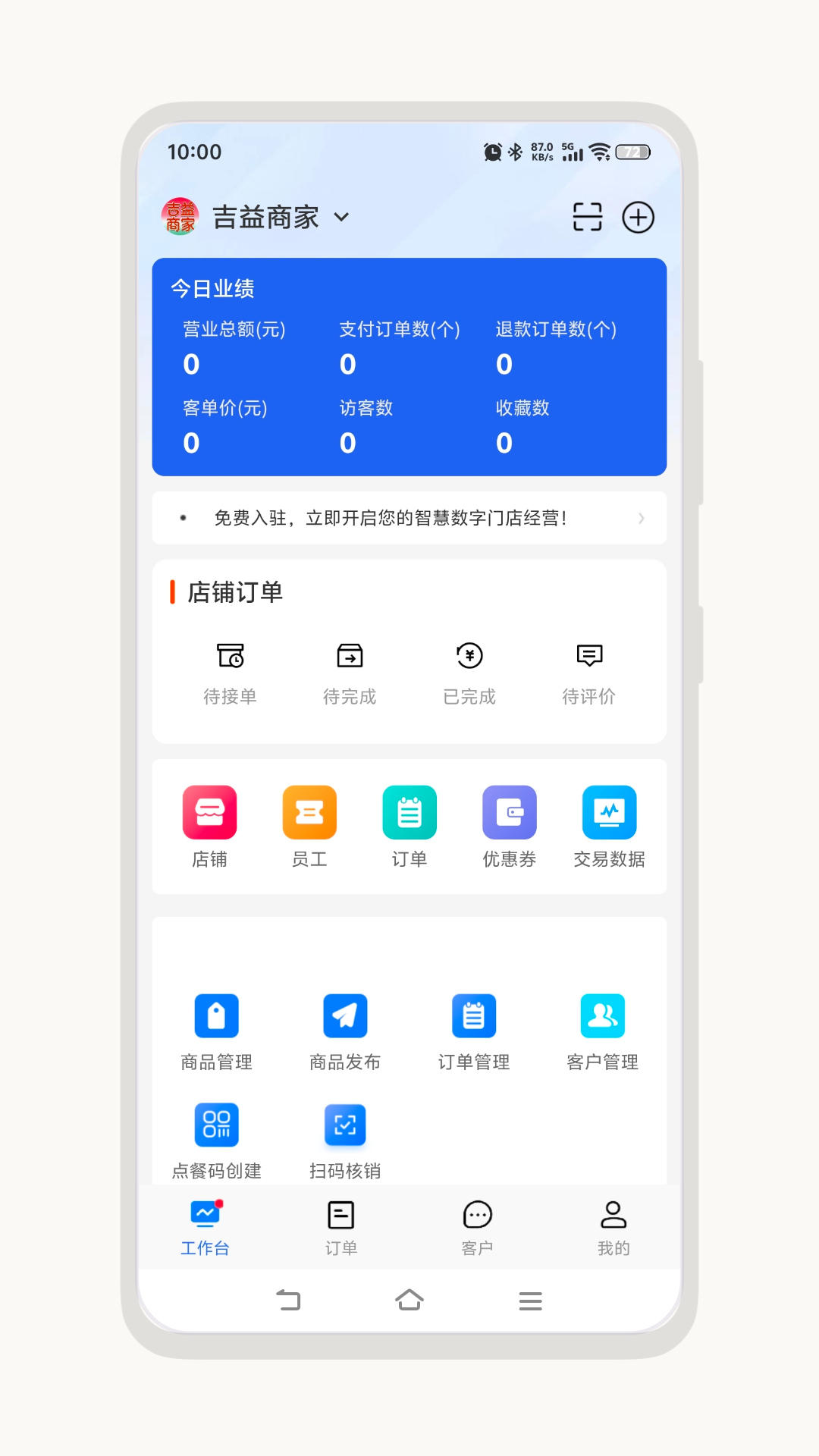Open 订单管理
Image resolution: width=819 pixels, height=1456 pixels.
pyautogui.click(x=474, y=1032)
